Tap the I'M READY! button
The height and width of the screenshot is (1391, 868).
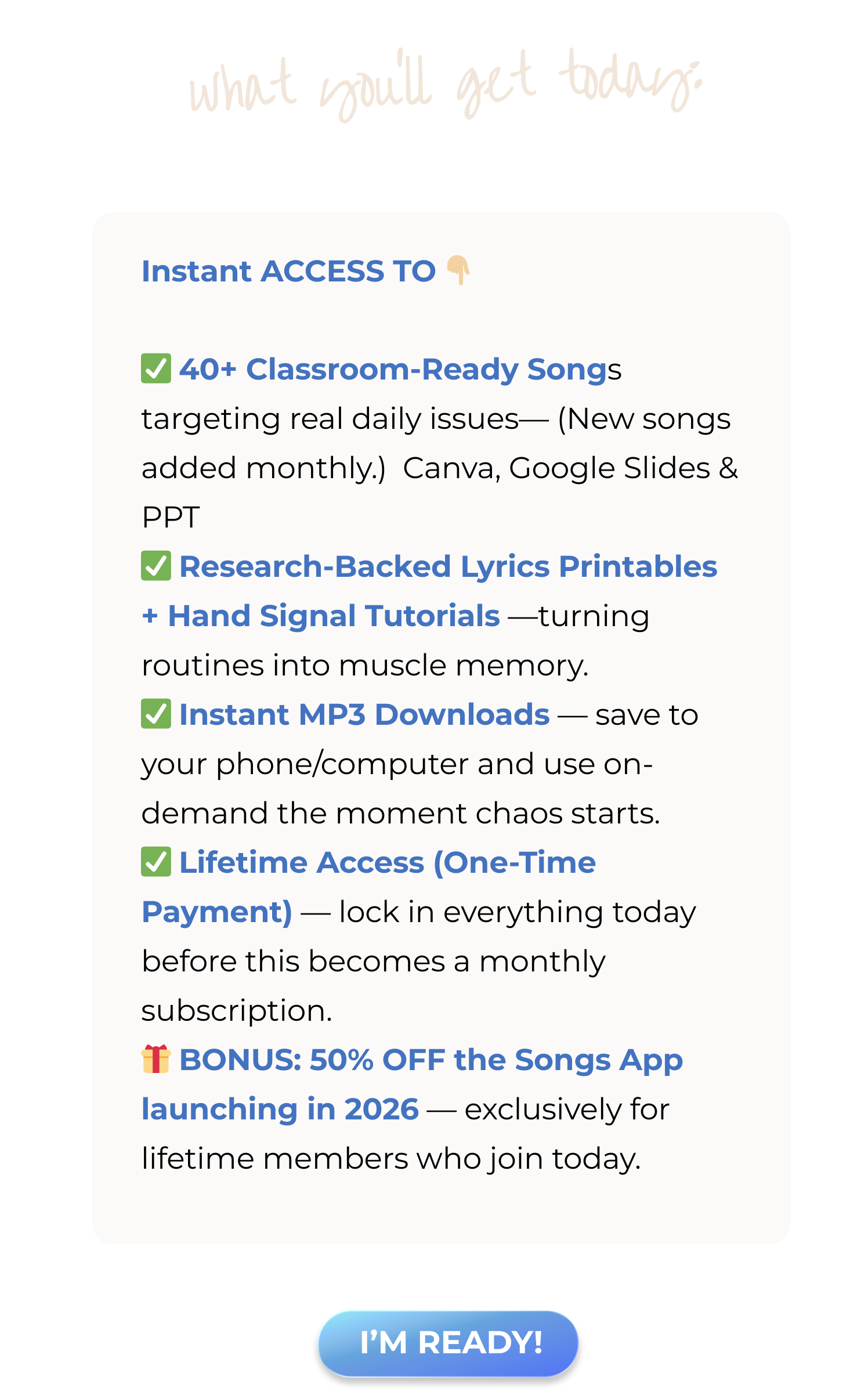click(448, 1343)
